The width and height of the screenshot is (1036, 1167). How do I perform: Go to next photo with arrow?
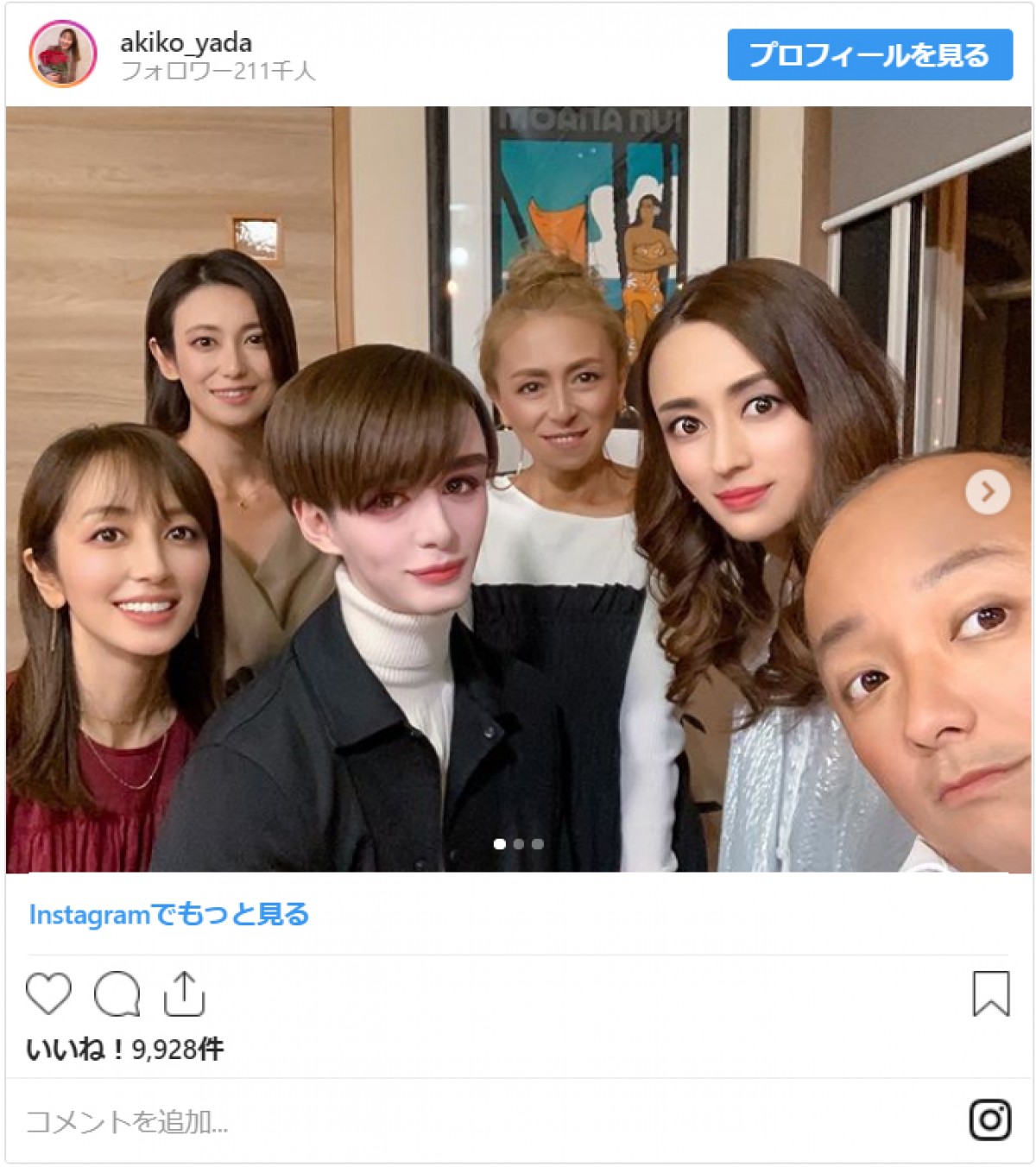click(x=987, y=492)
